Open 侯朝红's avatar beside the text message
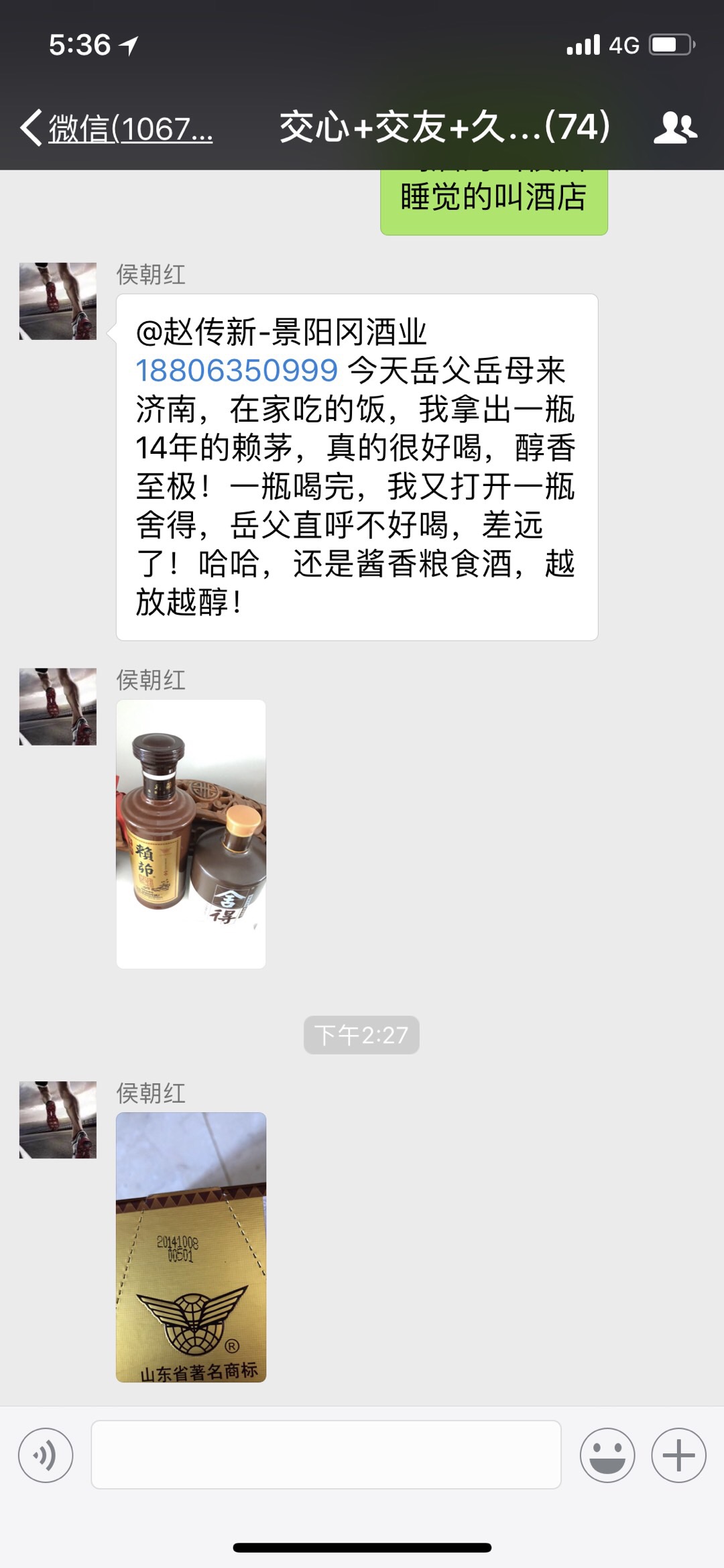Image resolution: width=724 pixels, height=1568 pixels. click(58, 301)
